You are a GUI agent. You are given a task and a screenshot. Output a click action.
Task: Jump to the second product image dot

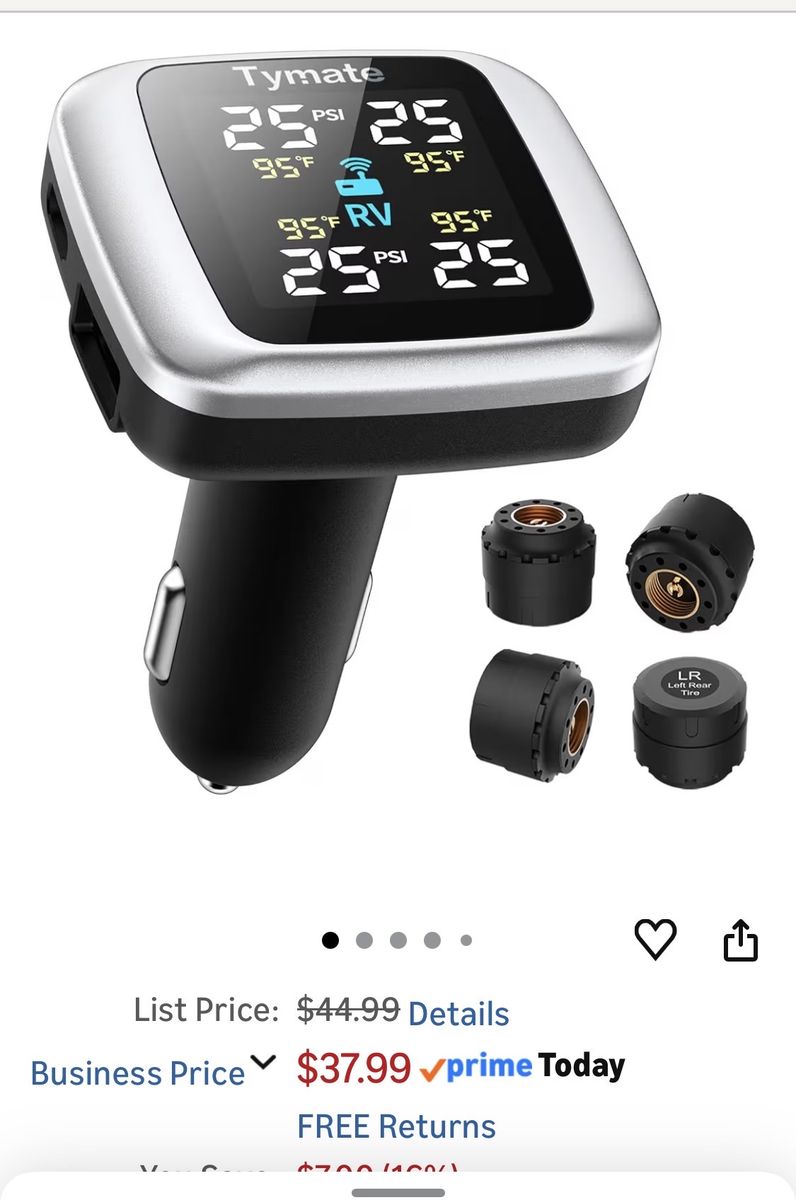tap(364, 940)
